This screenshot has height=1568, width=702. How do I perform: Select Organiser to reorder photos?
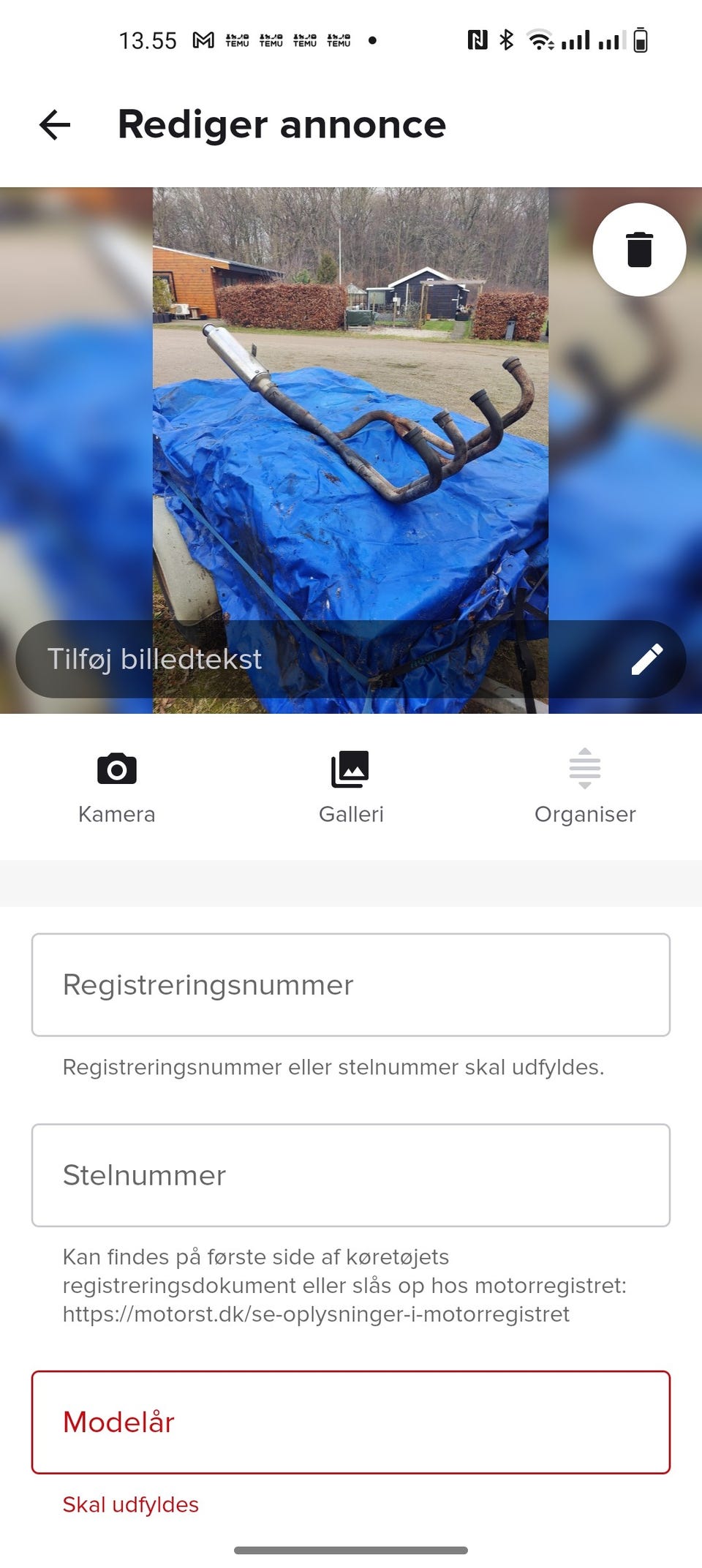[x=585, y=786]
